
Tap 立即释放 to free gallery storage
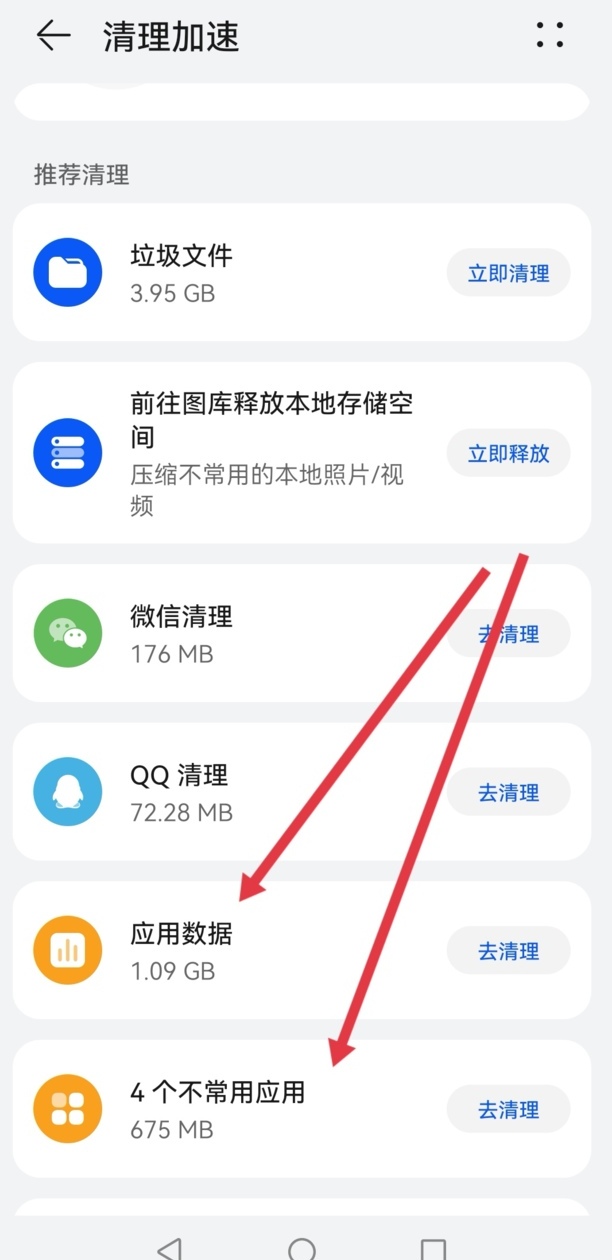pos(508,453)
